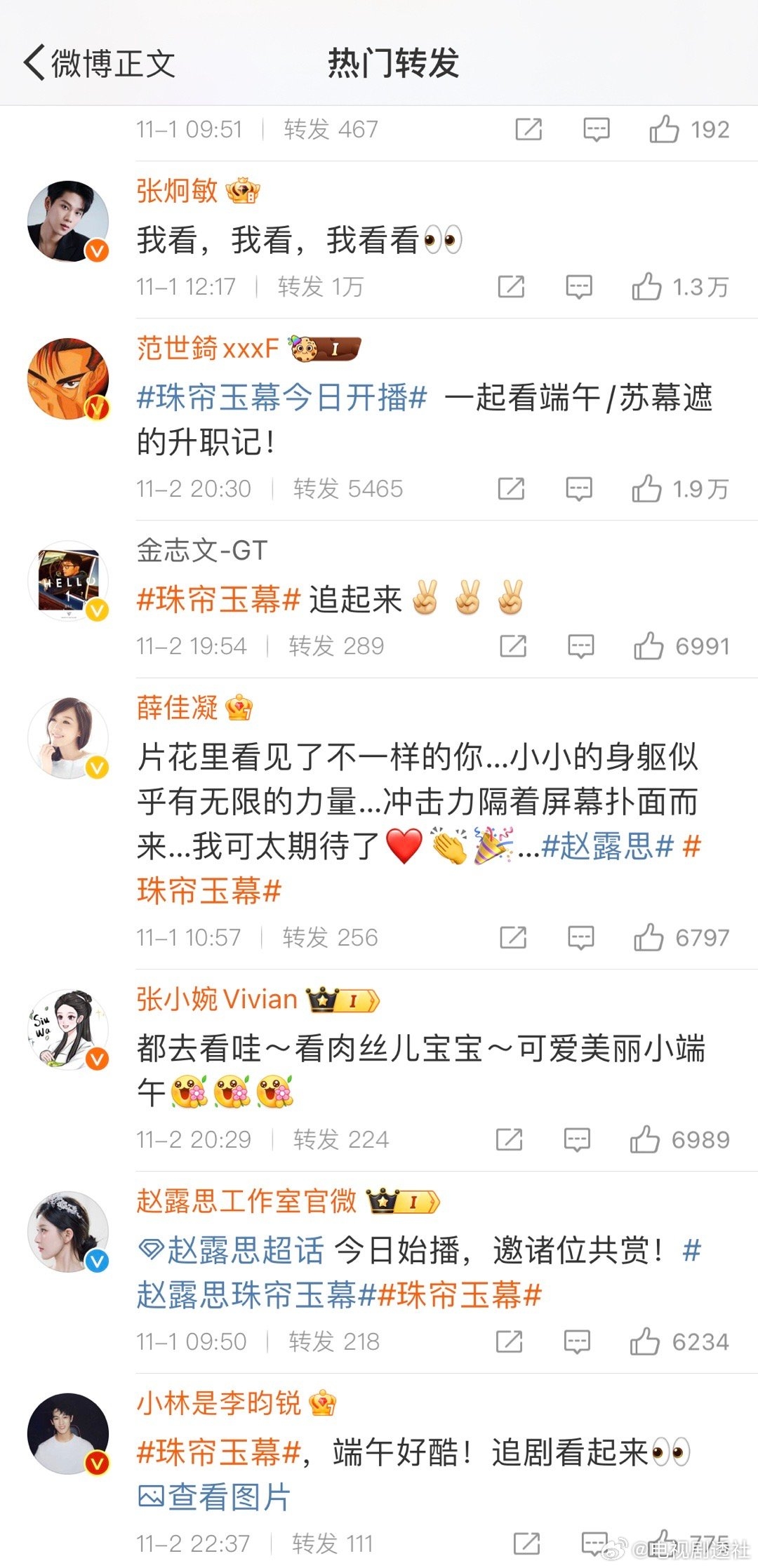758x1568 pixels.
Task: Open 金志文-GT's profile avatar
Action: click(68, 580)
